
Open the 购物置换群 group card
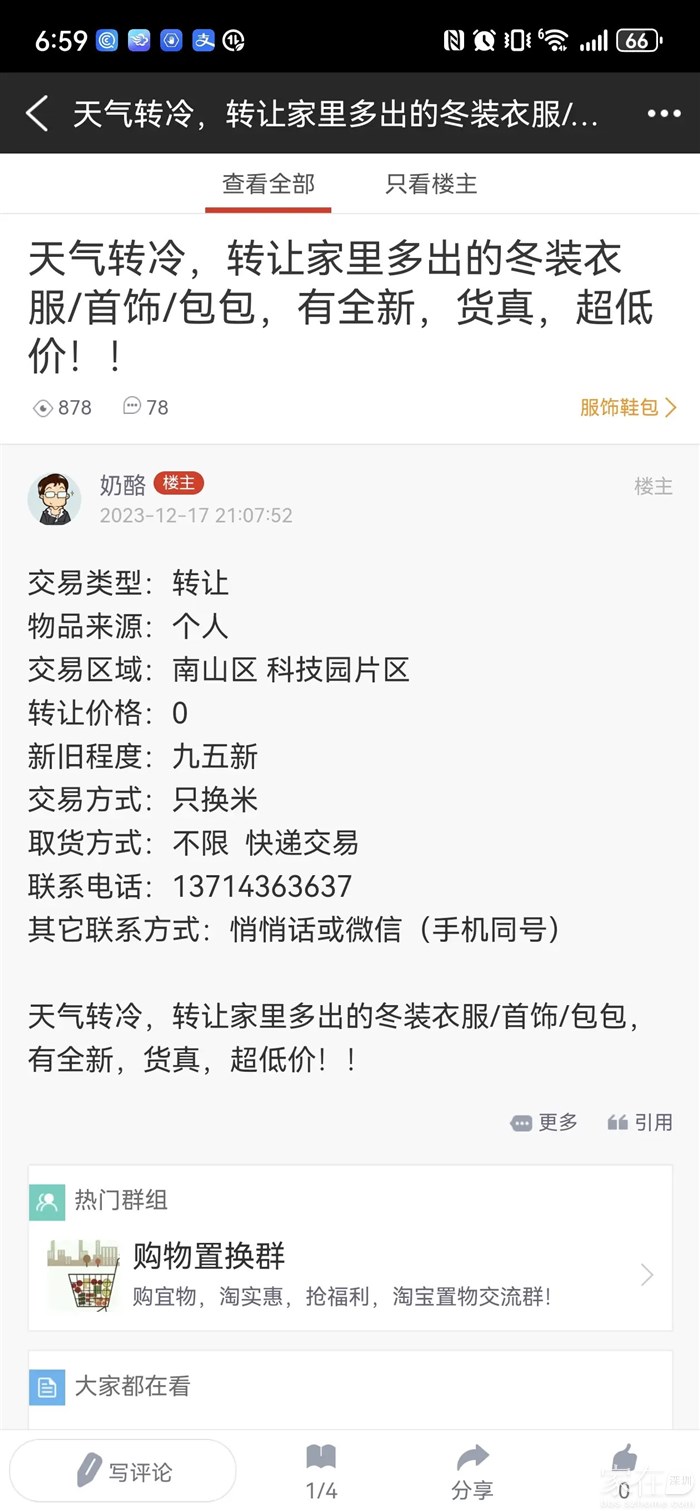350,1273
